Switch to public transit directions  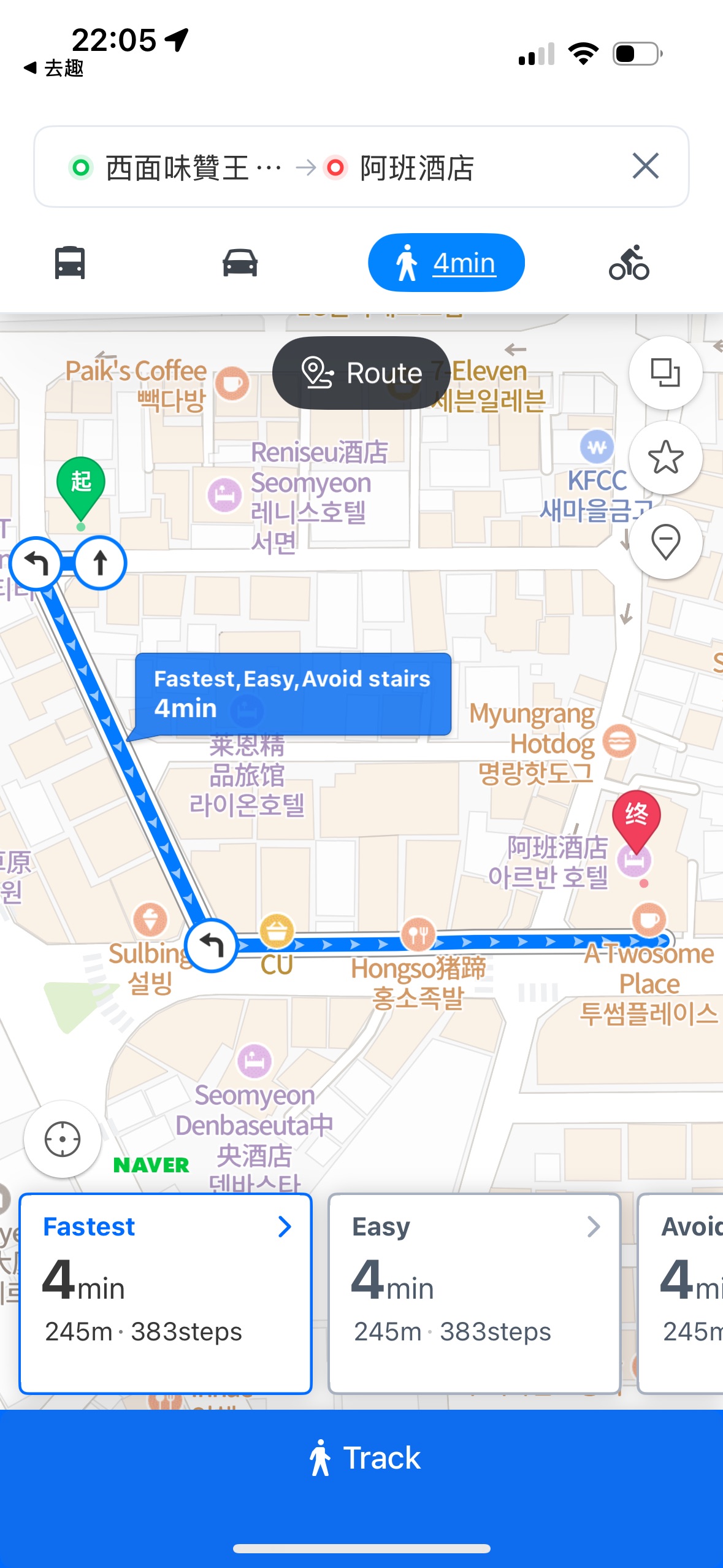(70, 263)
